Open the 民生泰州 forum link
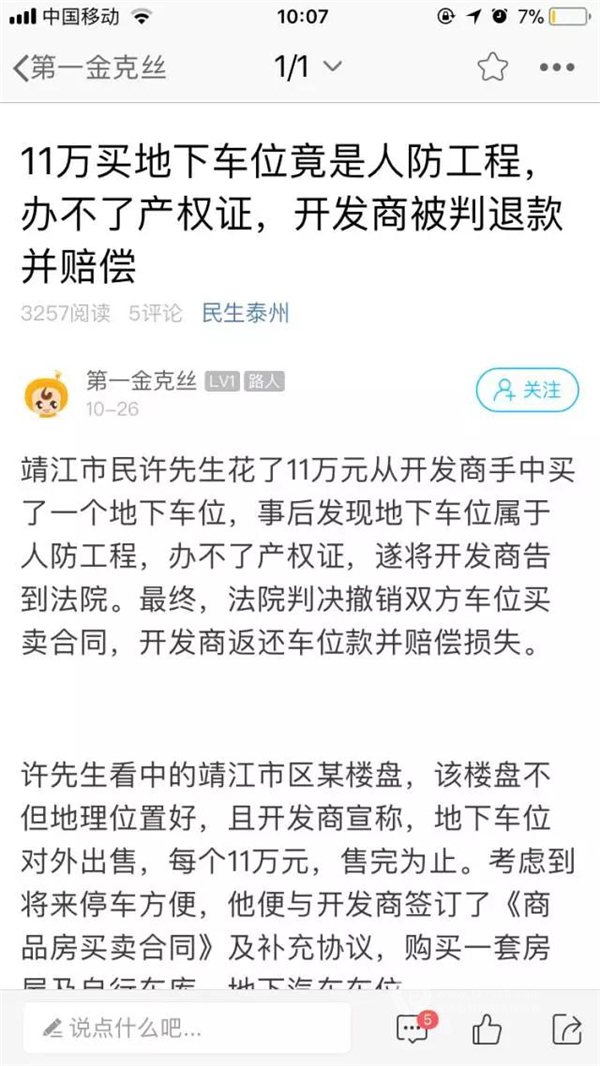The height and width of the screenshot is (1066, 600). click(x=245, y=314)
